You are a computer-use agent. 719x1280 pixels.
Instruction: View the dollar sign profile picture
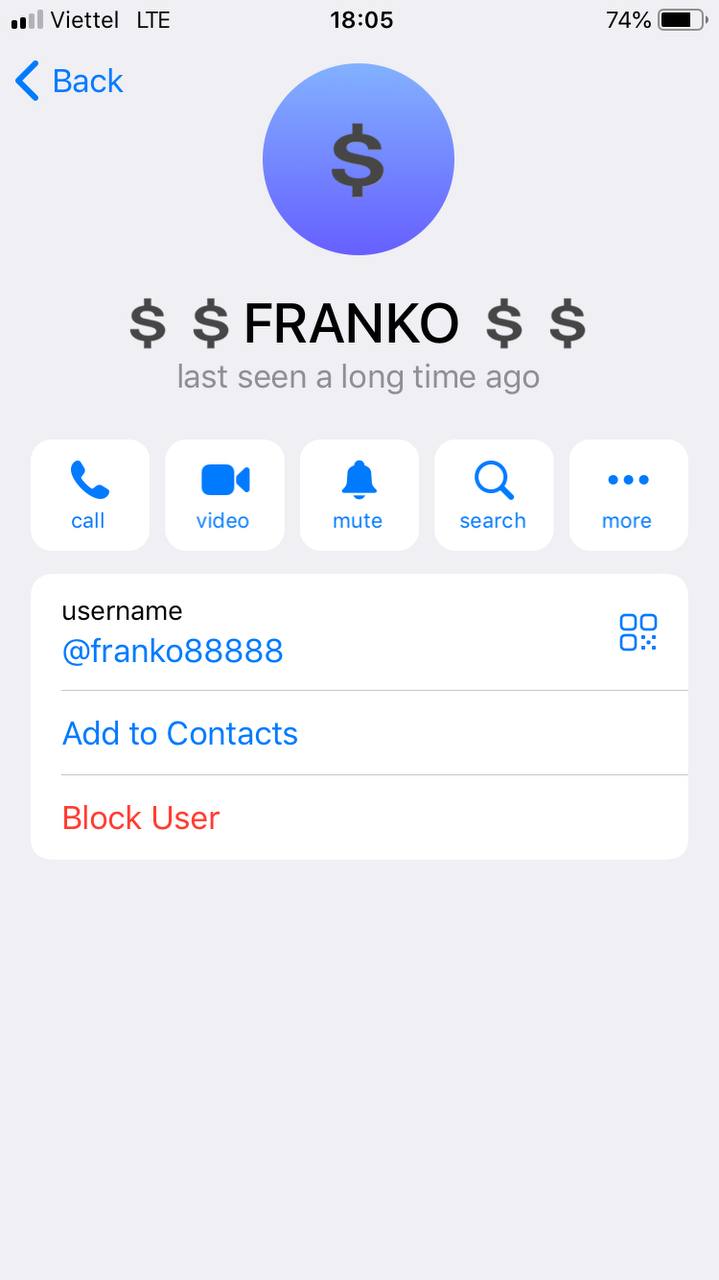coord(358,159)
